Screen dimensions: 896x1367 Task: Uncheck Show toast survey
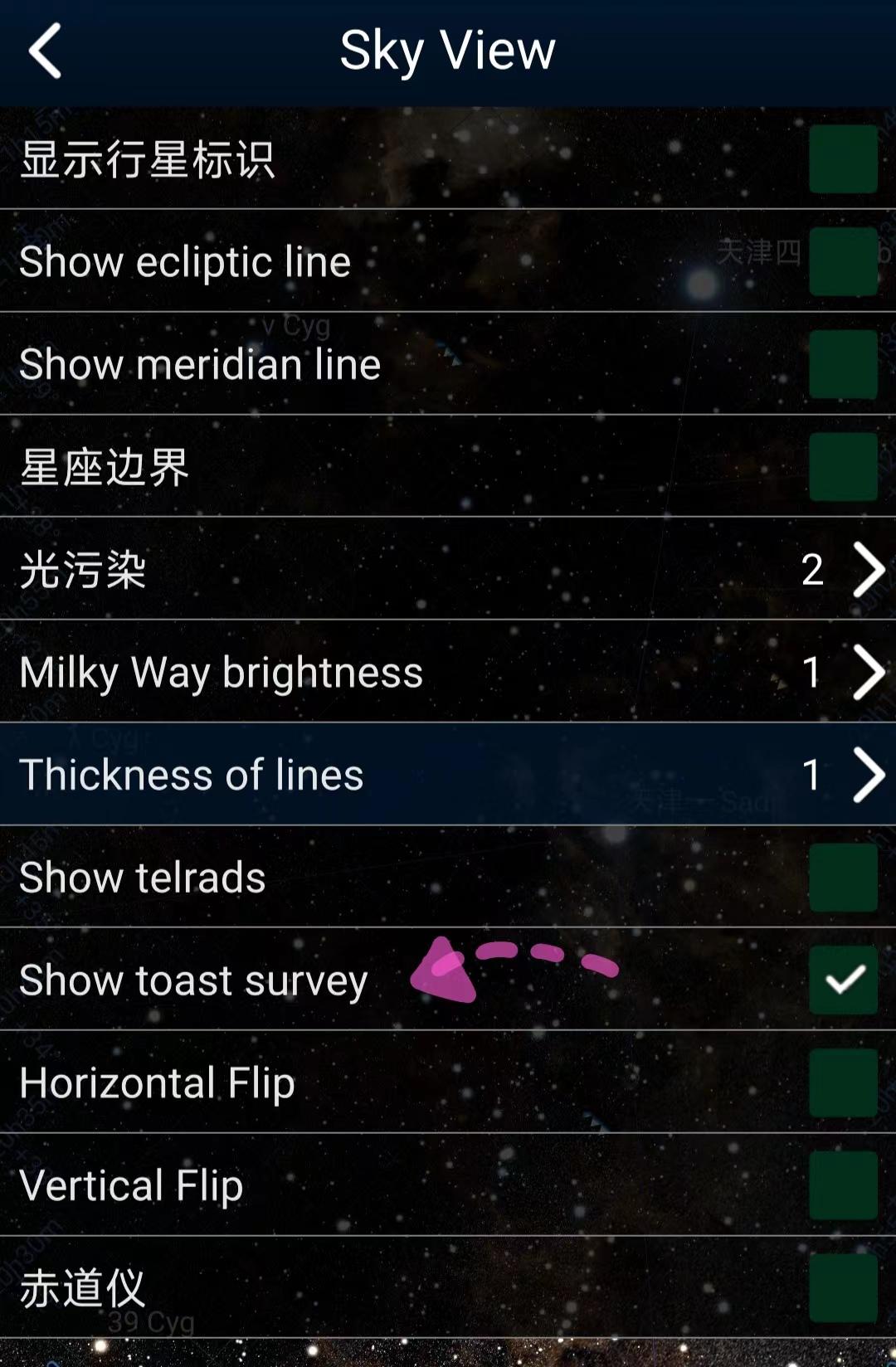tap(843, 980)
